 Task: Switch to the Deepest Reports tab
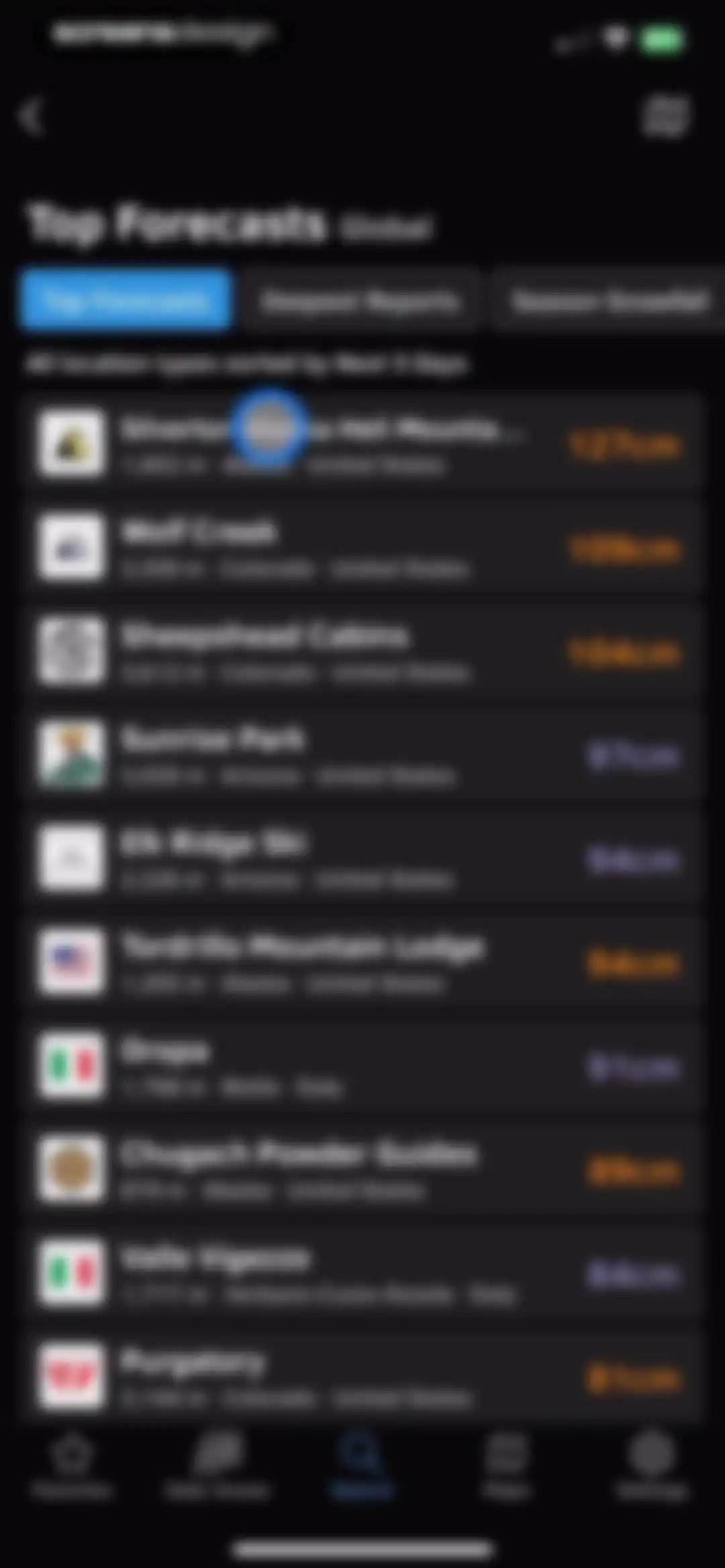(360, 300)
